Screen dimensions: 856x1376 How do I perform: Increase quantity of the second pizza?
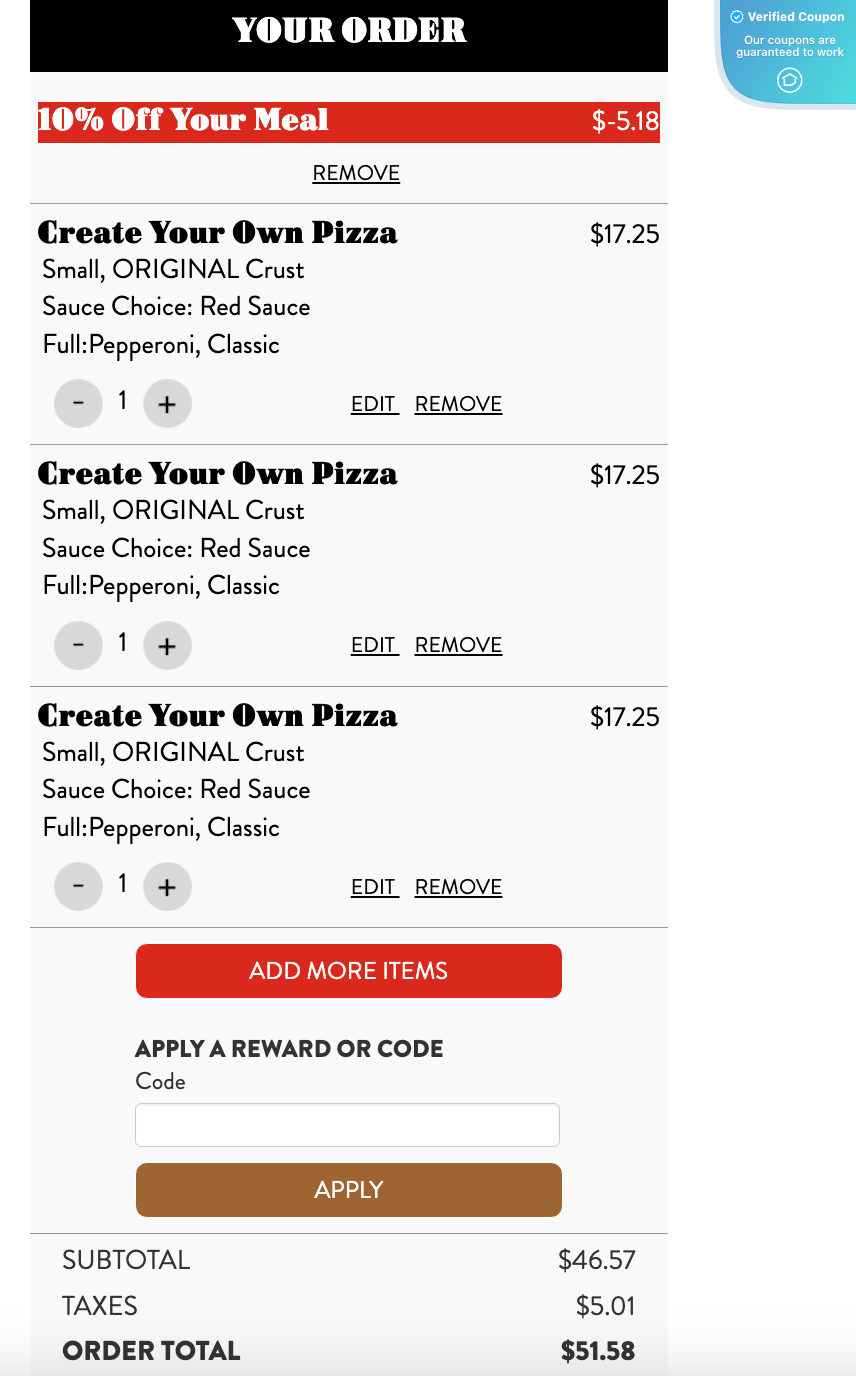[x=167, y=645]
